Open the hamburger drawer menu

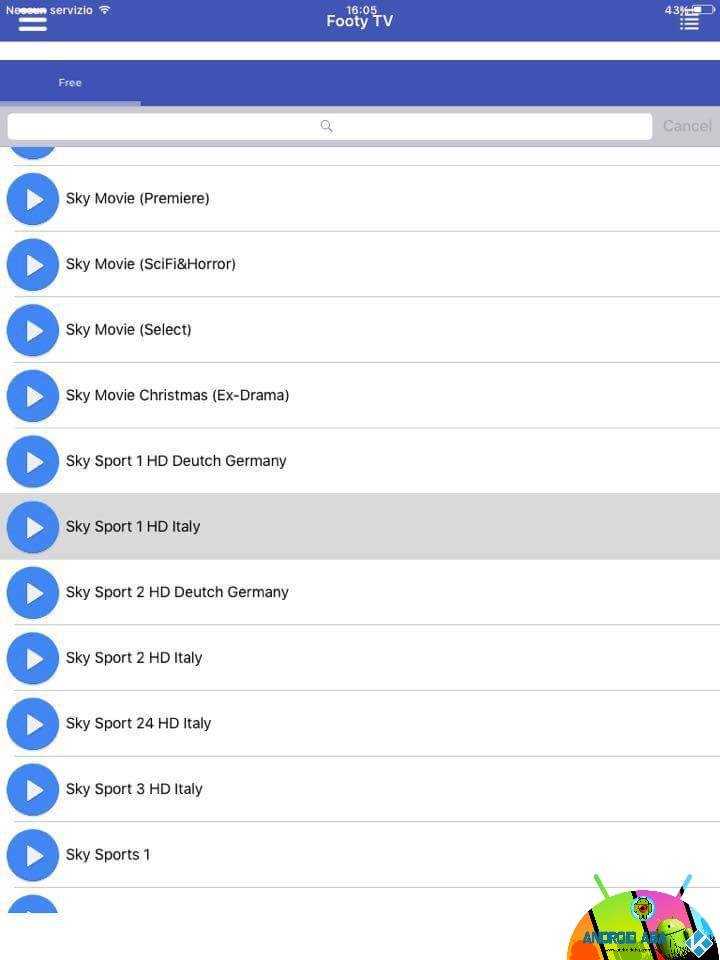[x=33, y=20]
